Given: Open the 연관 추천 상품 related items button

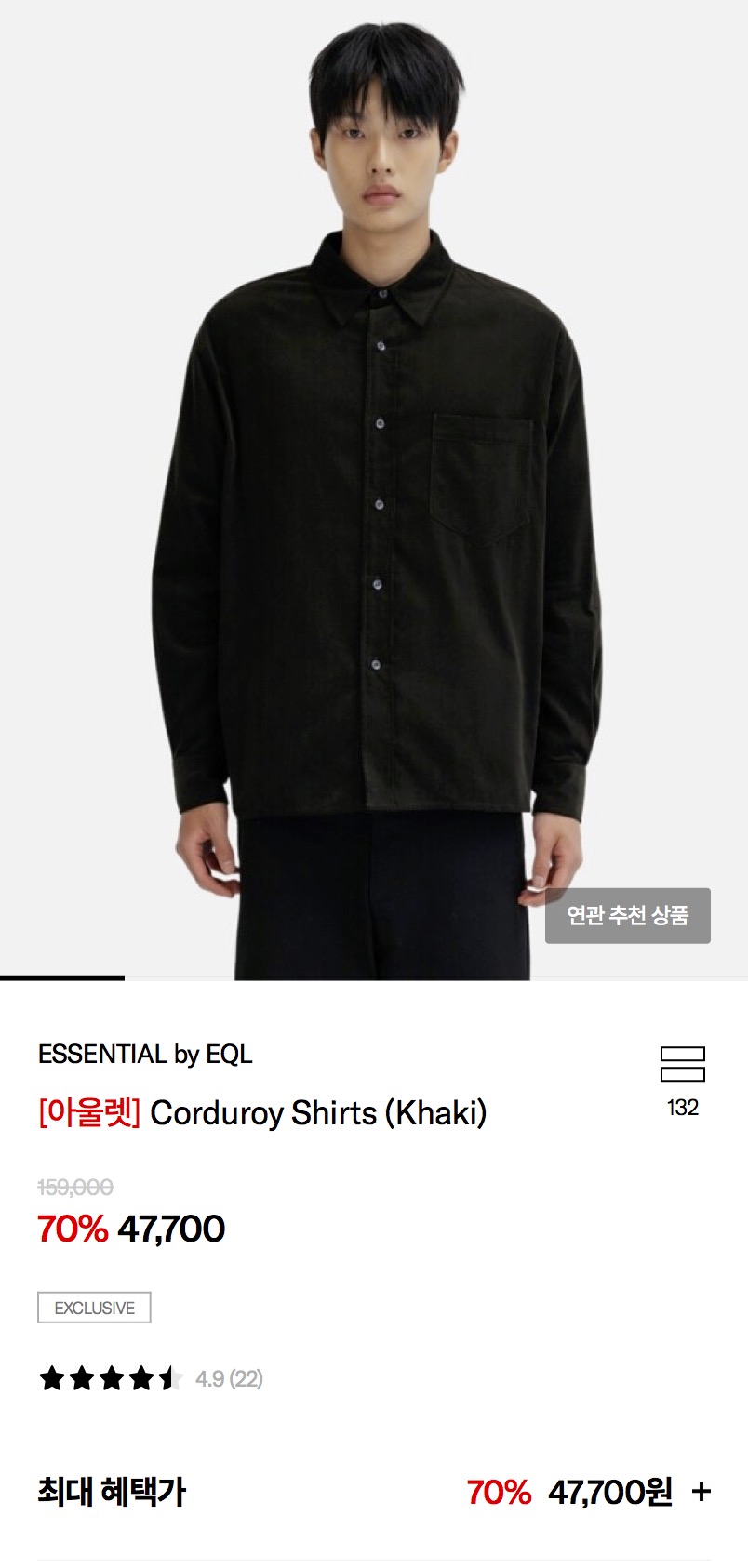Looking at the screenshot, I should pyautogui.click(x=627, y=916).
